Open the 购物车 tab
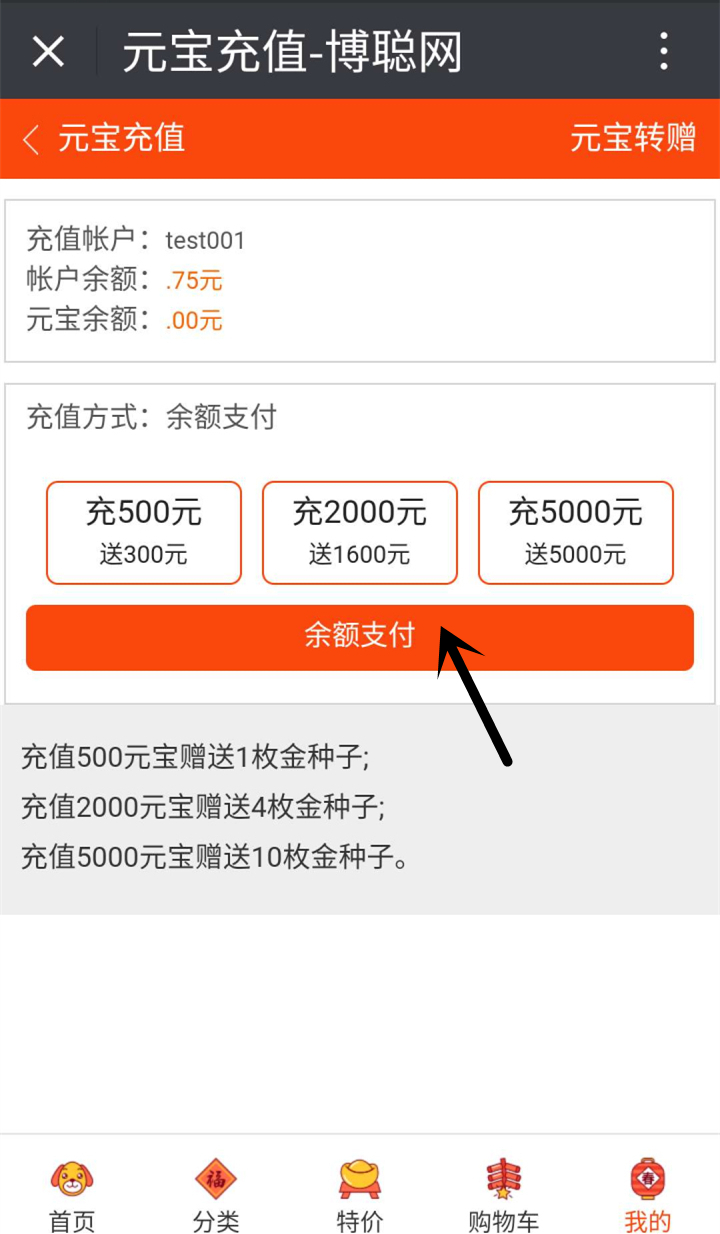 pyautogui.click(x=504, y=1195)
